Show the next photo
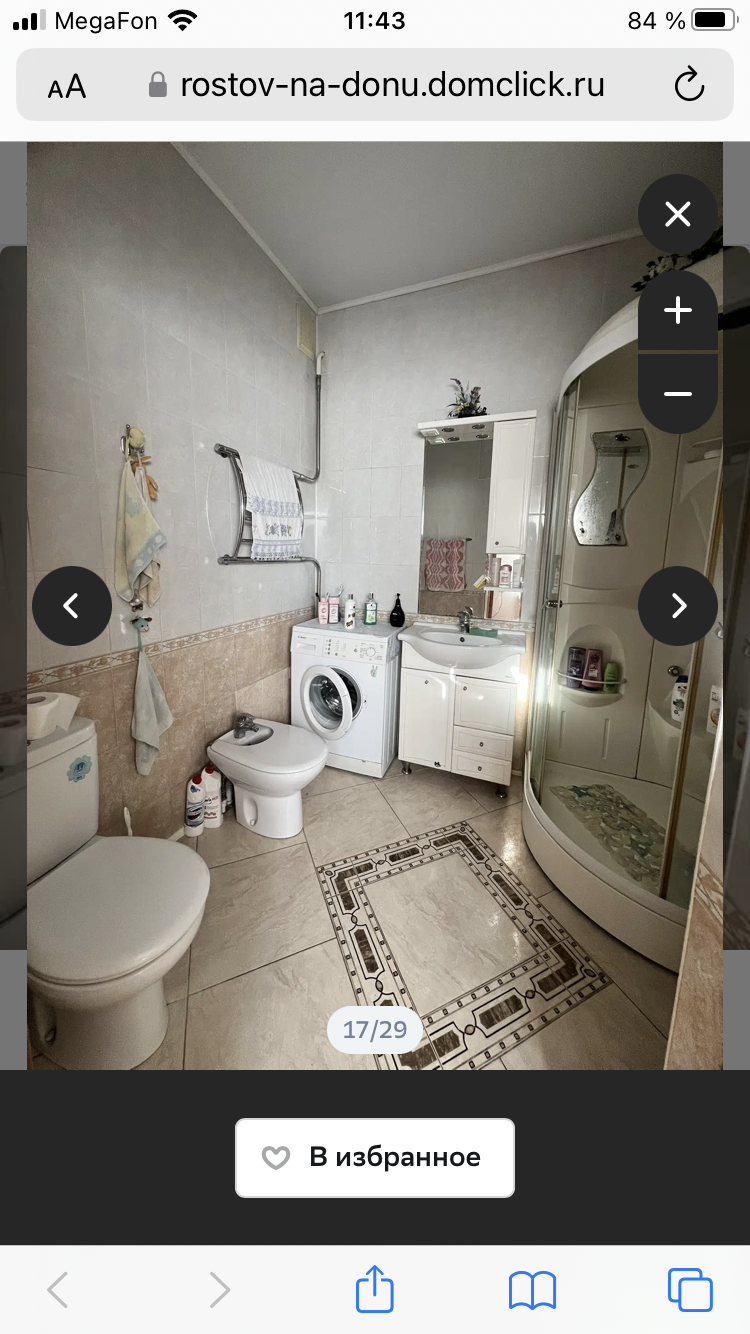Screen dimensions: 750x1334 tap(678, 605)
